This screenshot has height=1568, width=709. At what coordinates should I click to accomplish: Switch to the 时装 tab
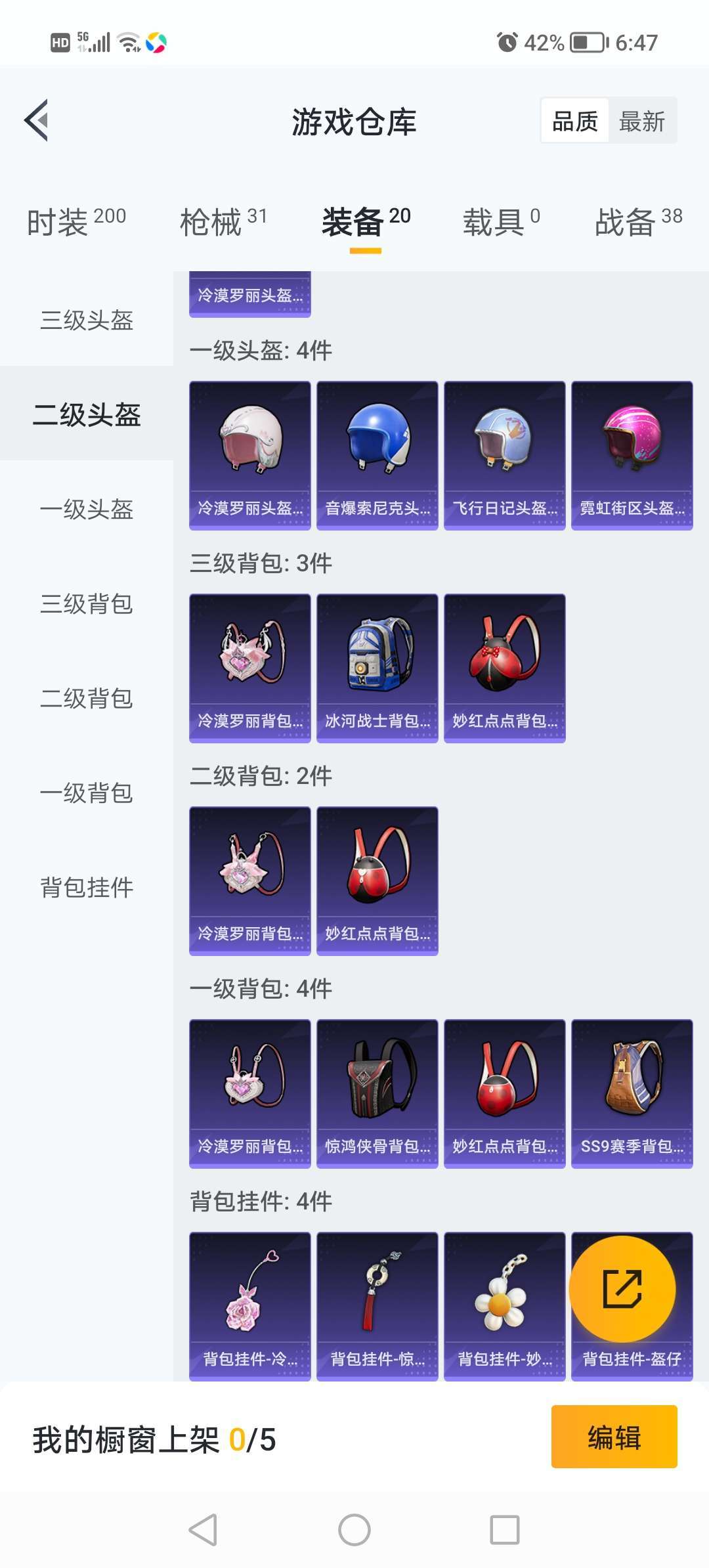76,221
